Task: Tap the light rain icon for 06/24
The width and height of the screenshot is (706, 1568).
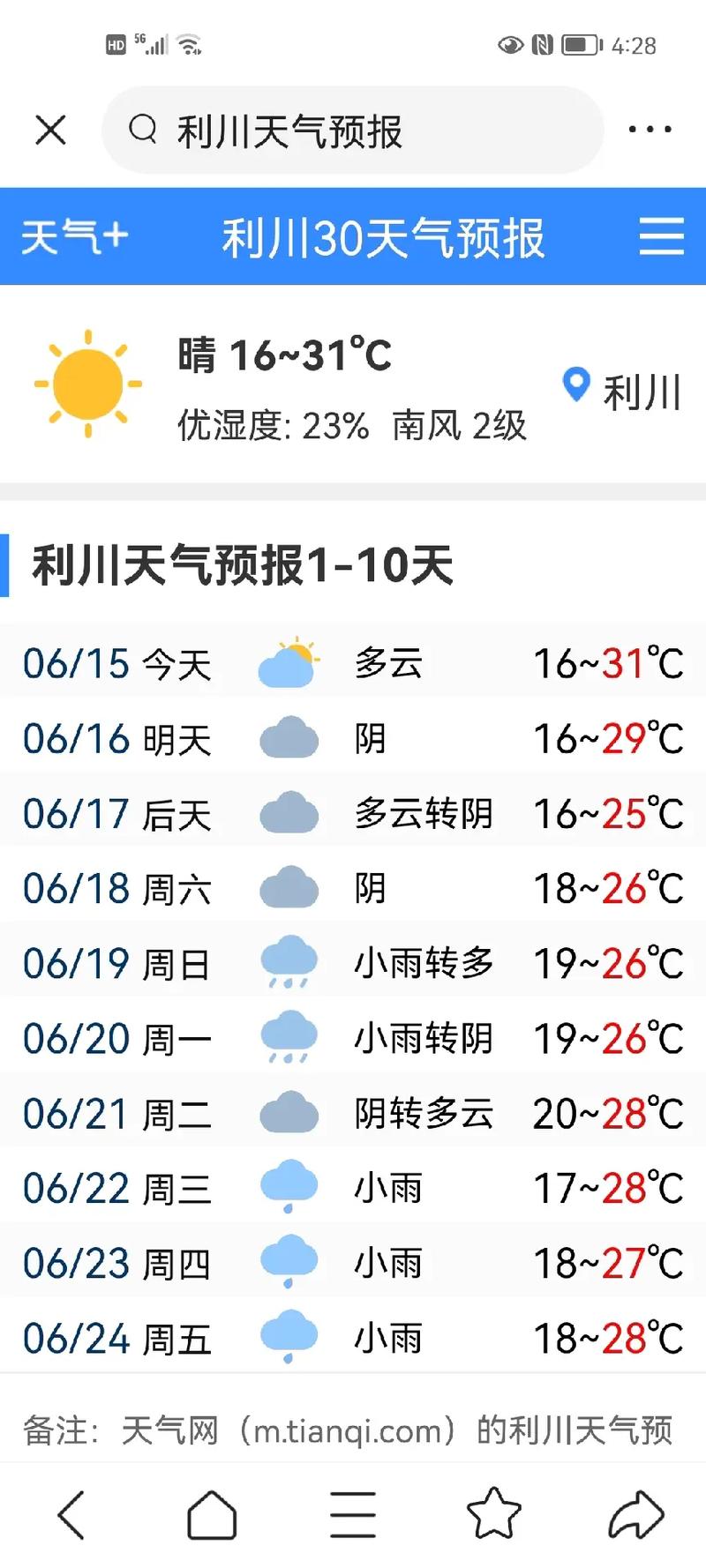Action: [x=289, y=1337]
